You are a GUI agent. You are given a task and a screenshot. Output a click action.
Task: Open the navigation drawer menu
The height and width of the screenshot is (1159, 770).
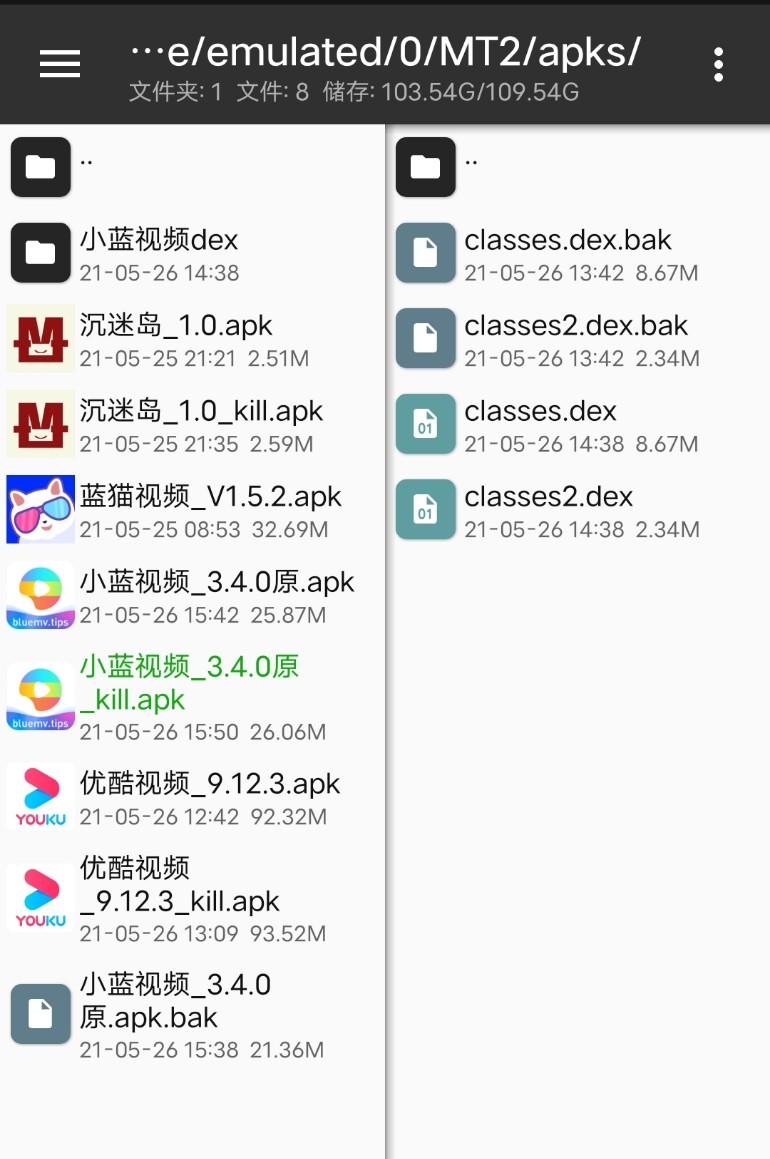click(59, 63)
